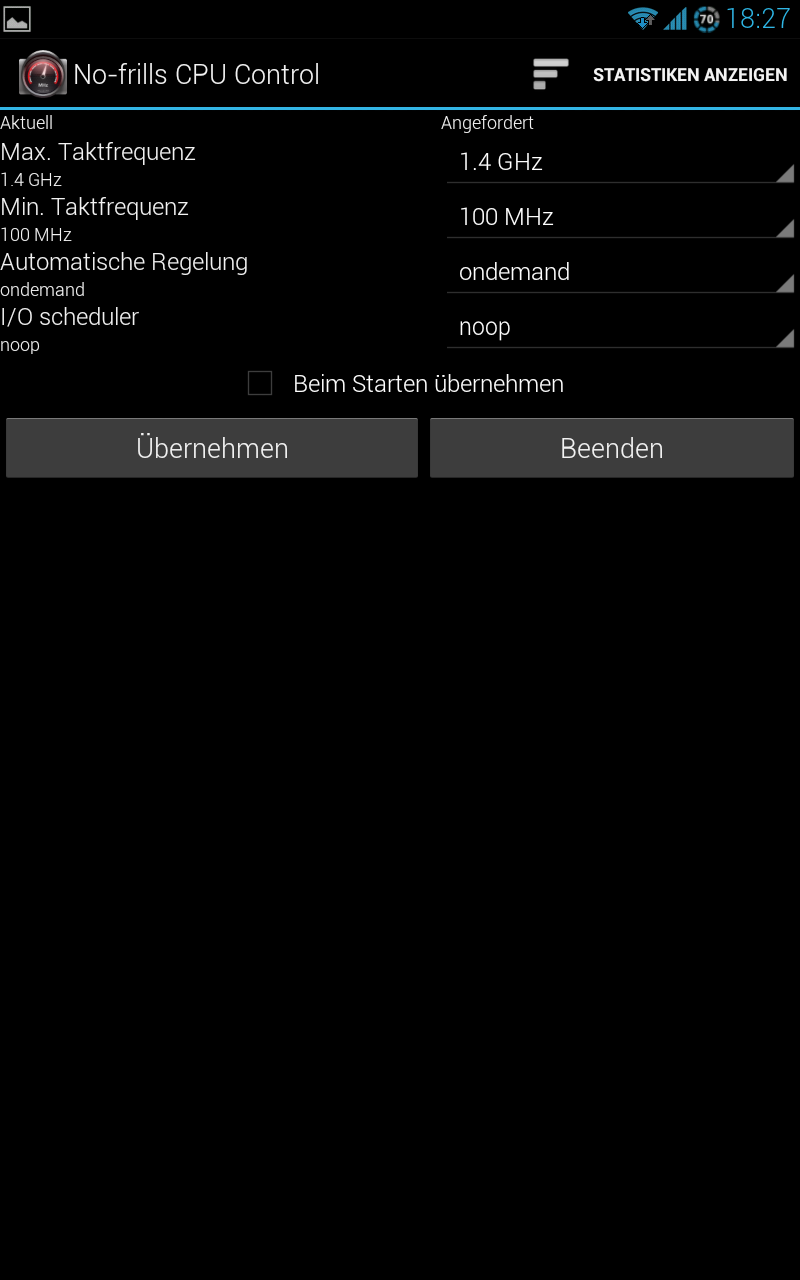Select the I/O scheduler noop dropdown

click(x=620, y=326)
